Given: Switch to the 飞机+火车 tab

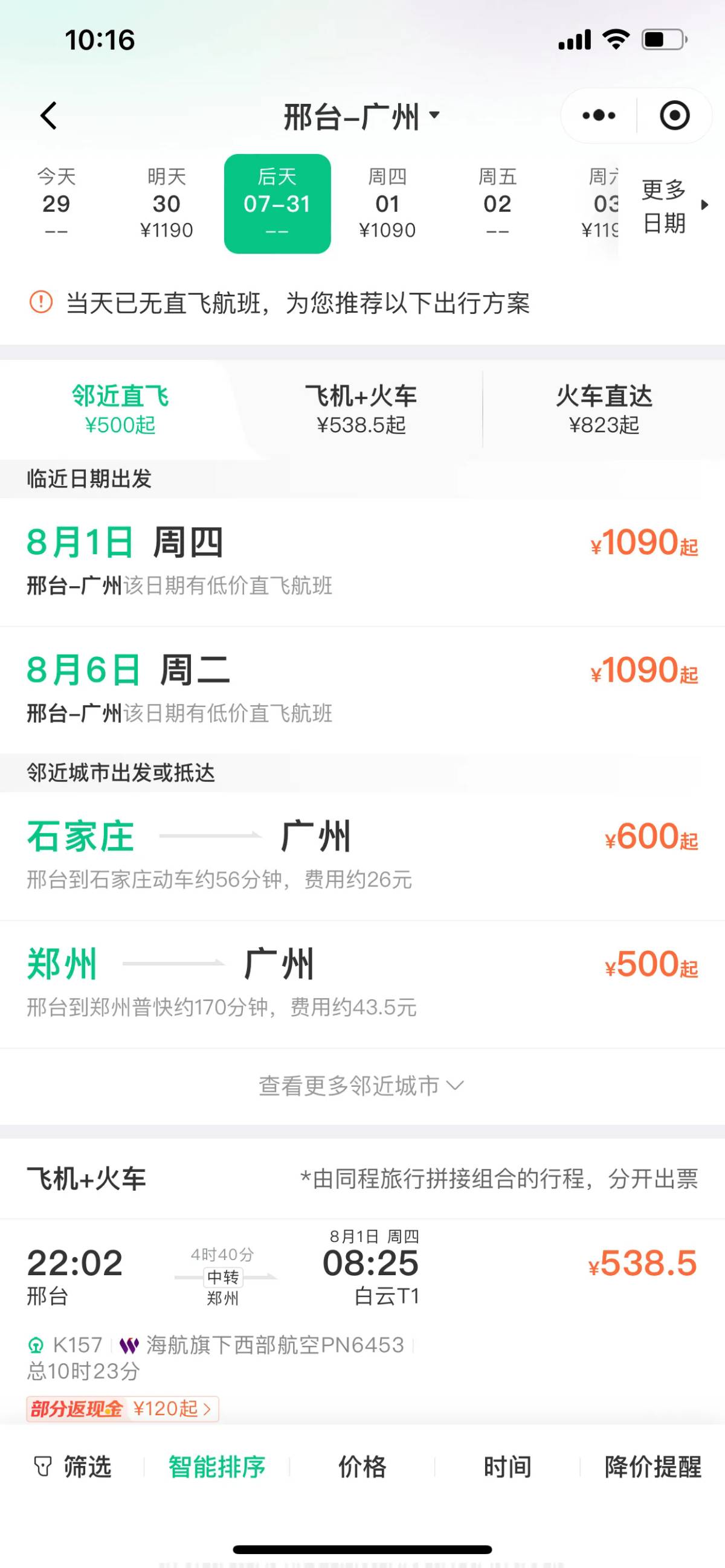Looking at the screenshot, I should click(x=361, y=409).
